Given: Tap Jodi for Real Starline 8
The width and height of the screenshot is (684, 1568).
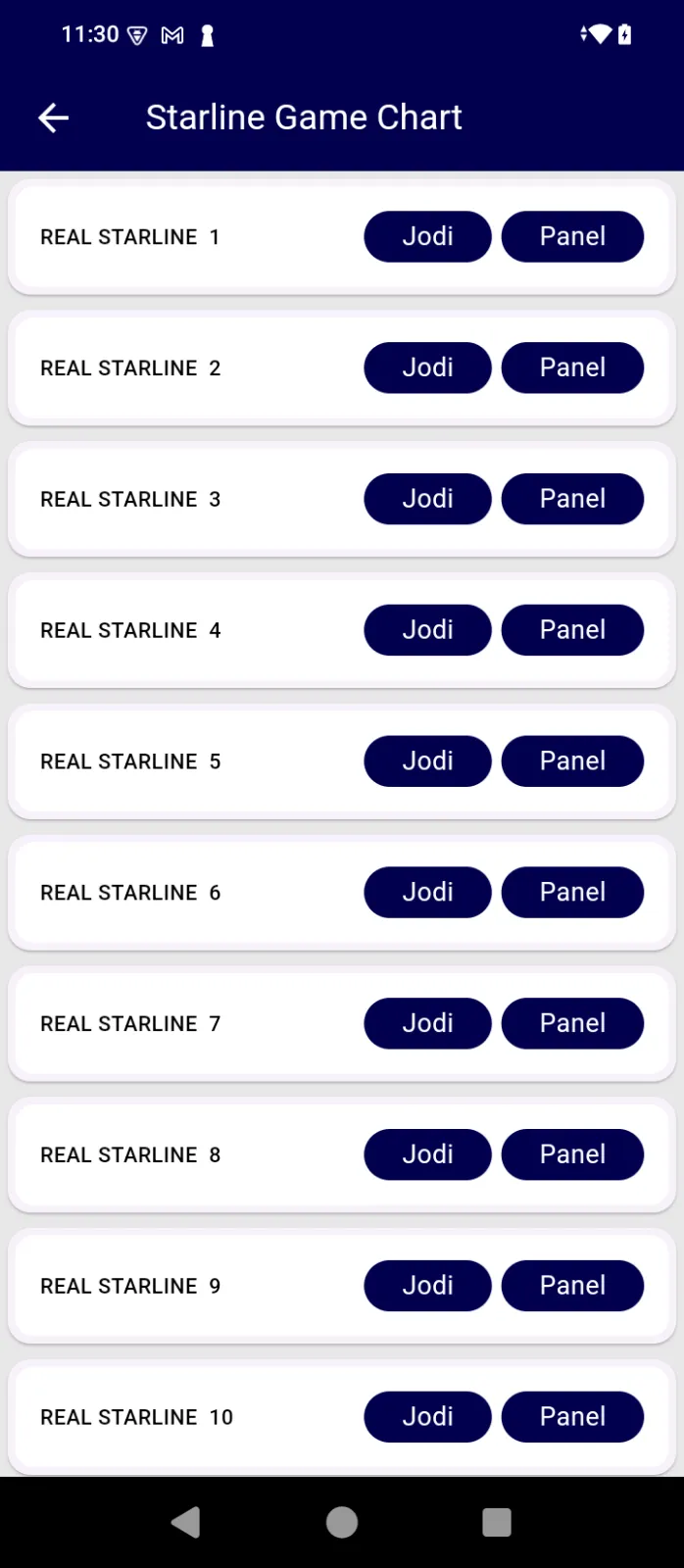Looking at the screenshot, I should (427, 1154).
